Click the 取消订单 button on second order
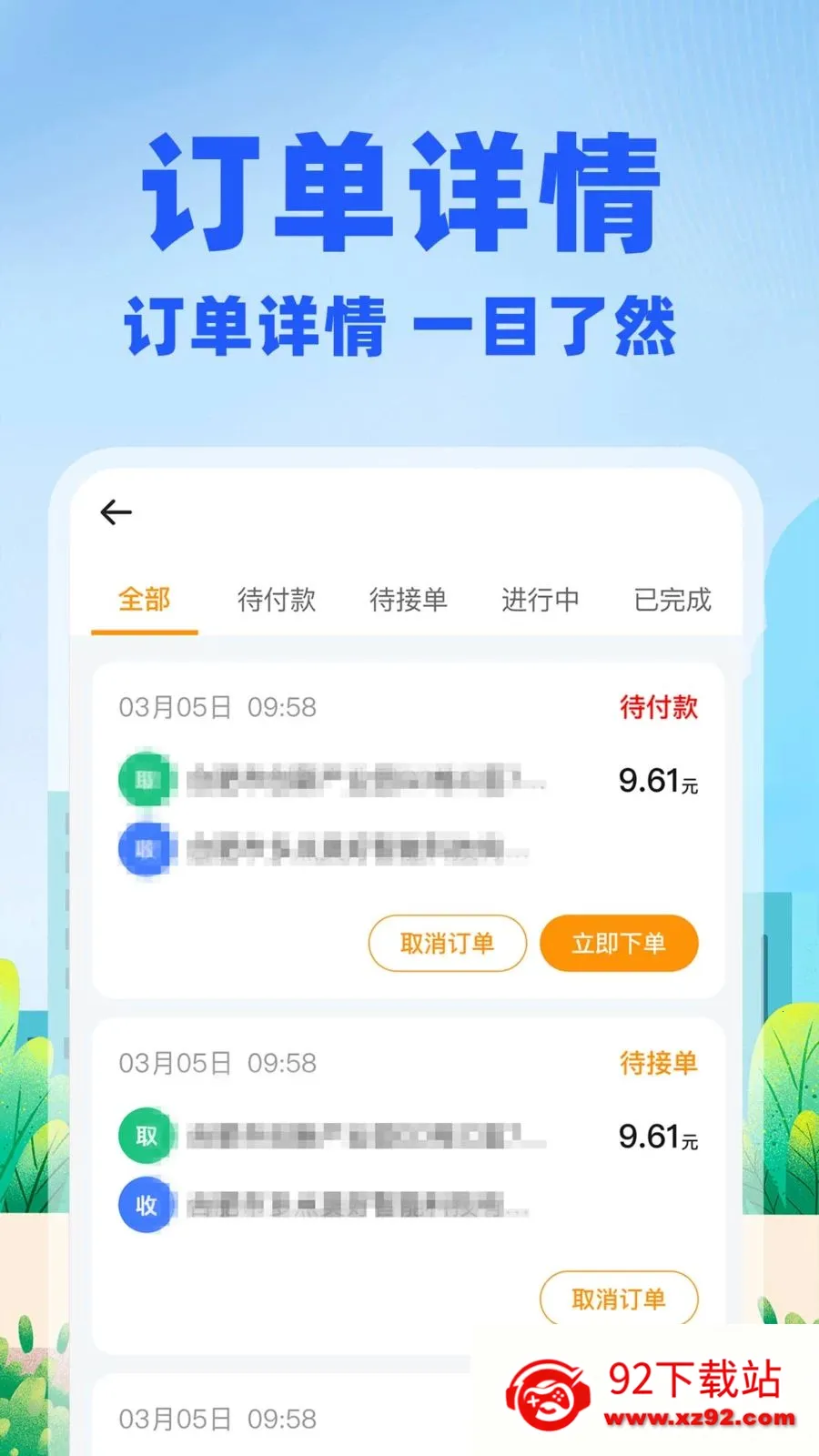This screenshot has height=1456, width=819. tap(619, 1299)
